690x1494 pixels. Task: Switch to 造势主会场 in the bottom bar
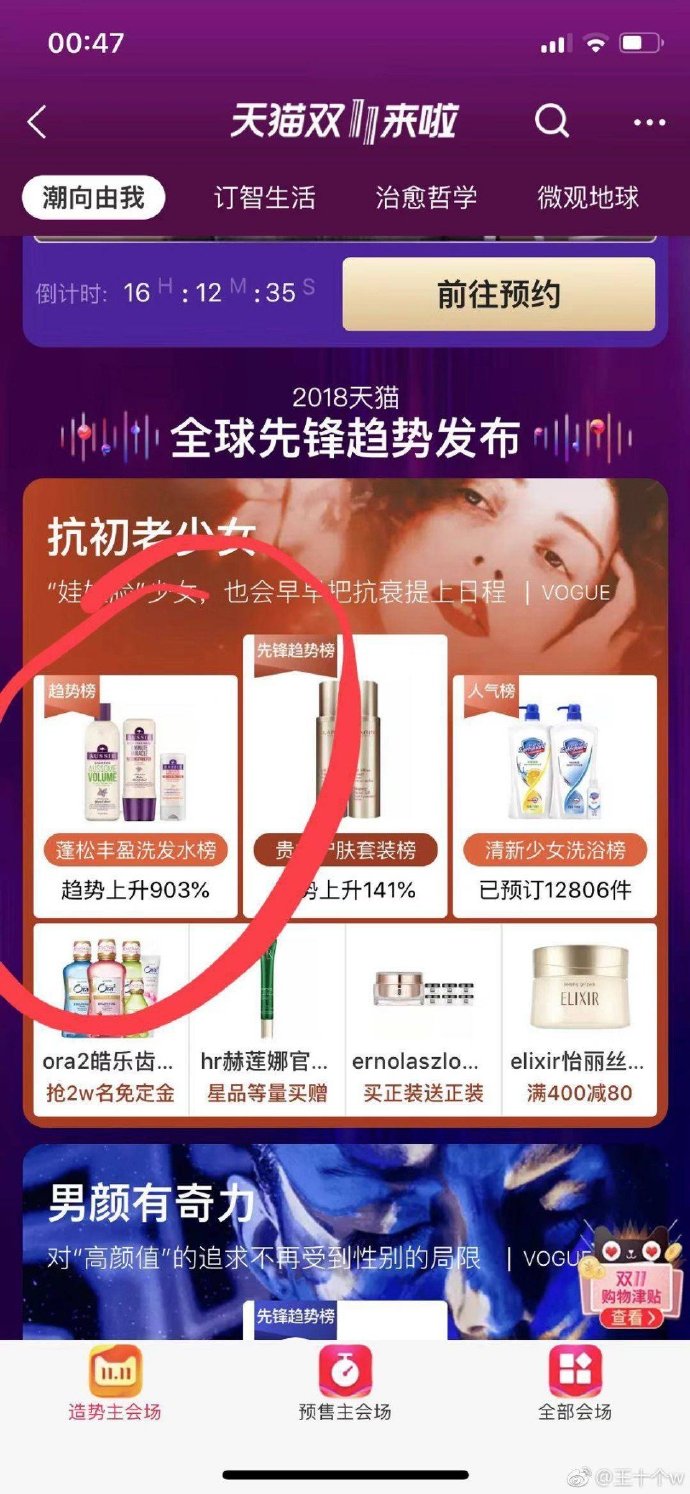click(x=115, y=1383)
